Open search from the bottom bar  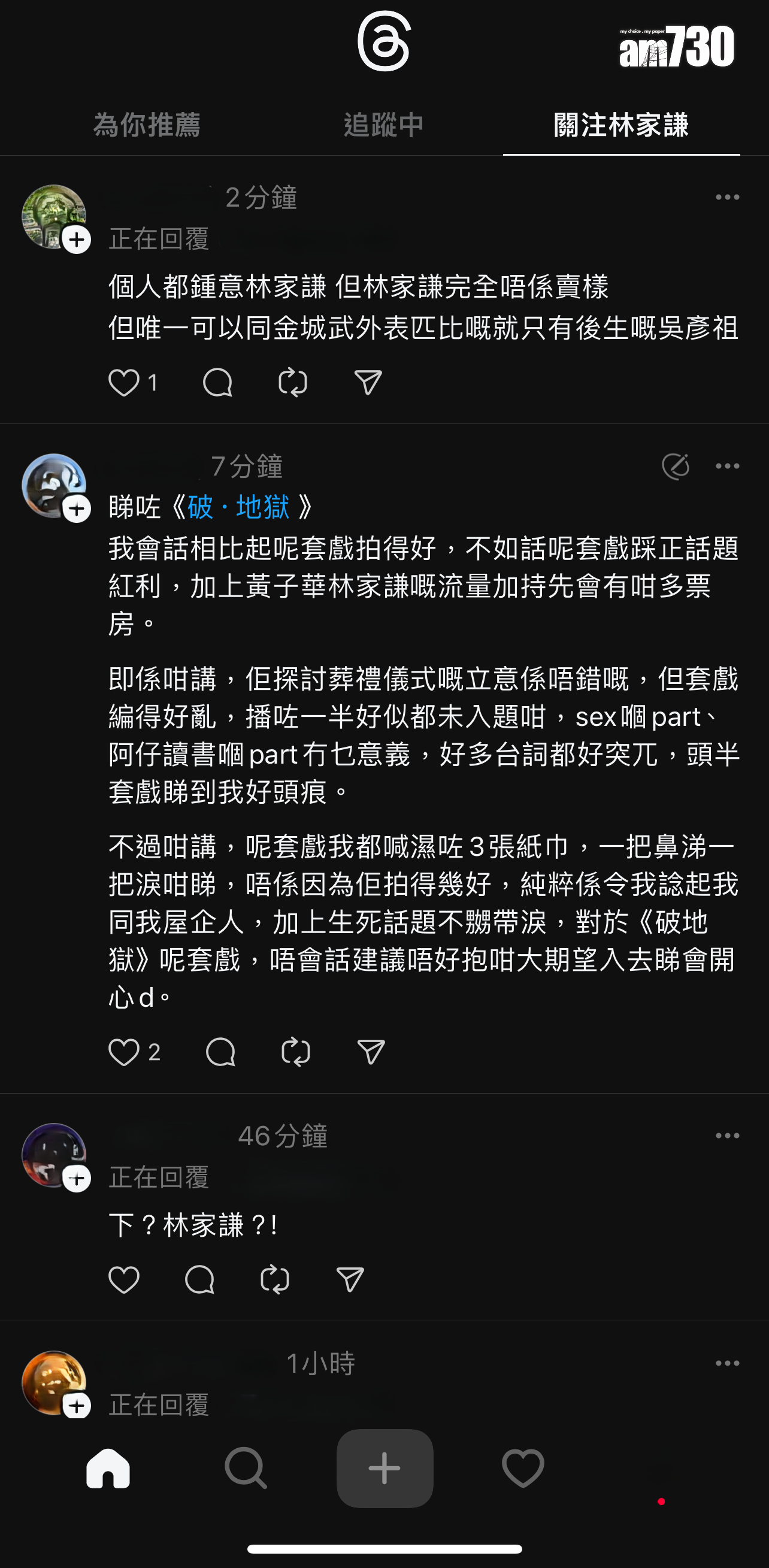[246, 1468]
